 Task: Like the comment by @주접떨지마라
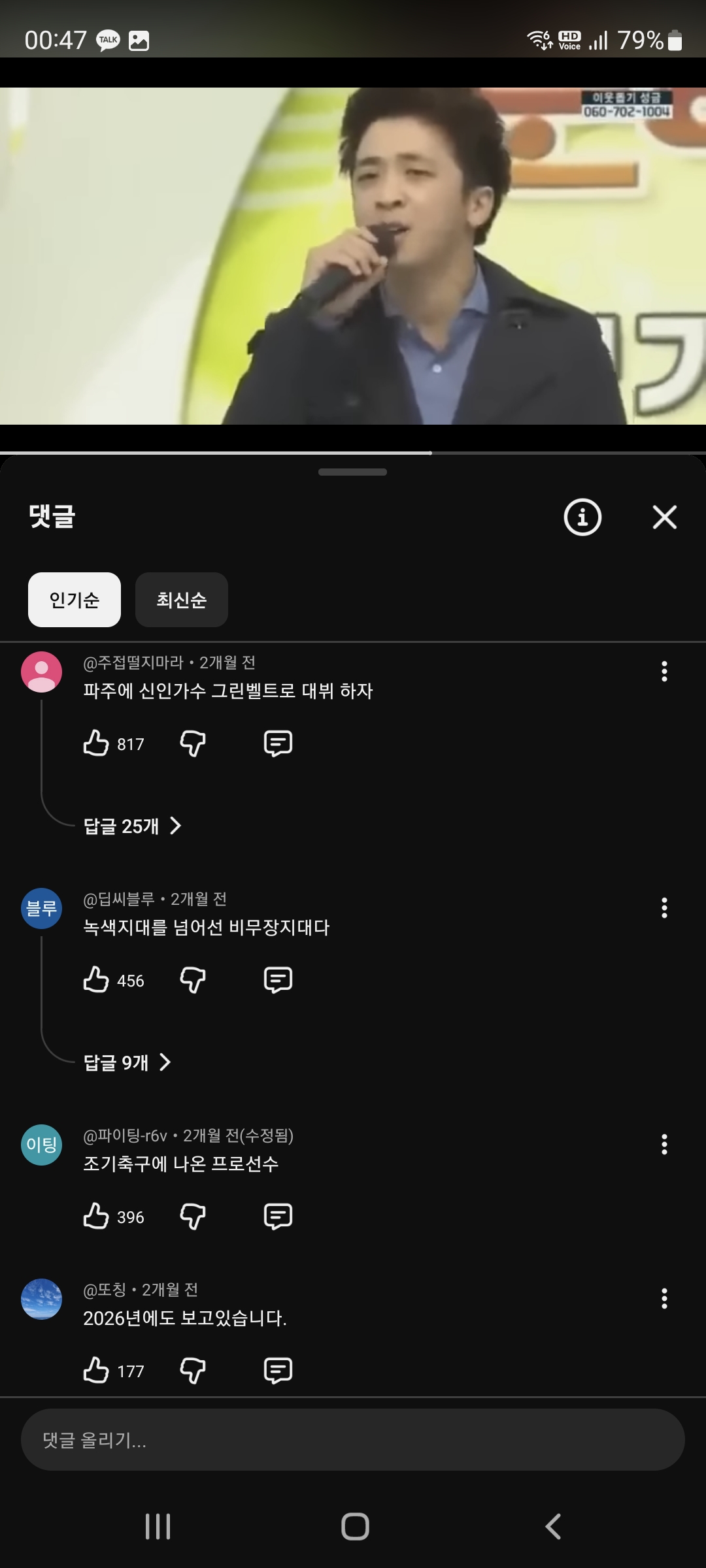(96, 743)
